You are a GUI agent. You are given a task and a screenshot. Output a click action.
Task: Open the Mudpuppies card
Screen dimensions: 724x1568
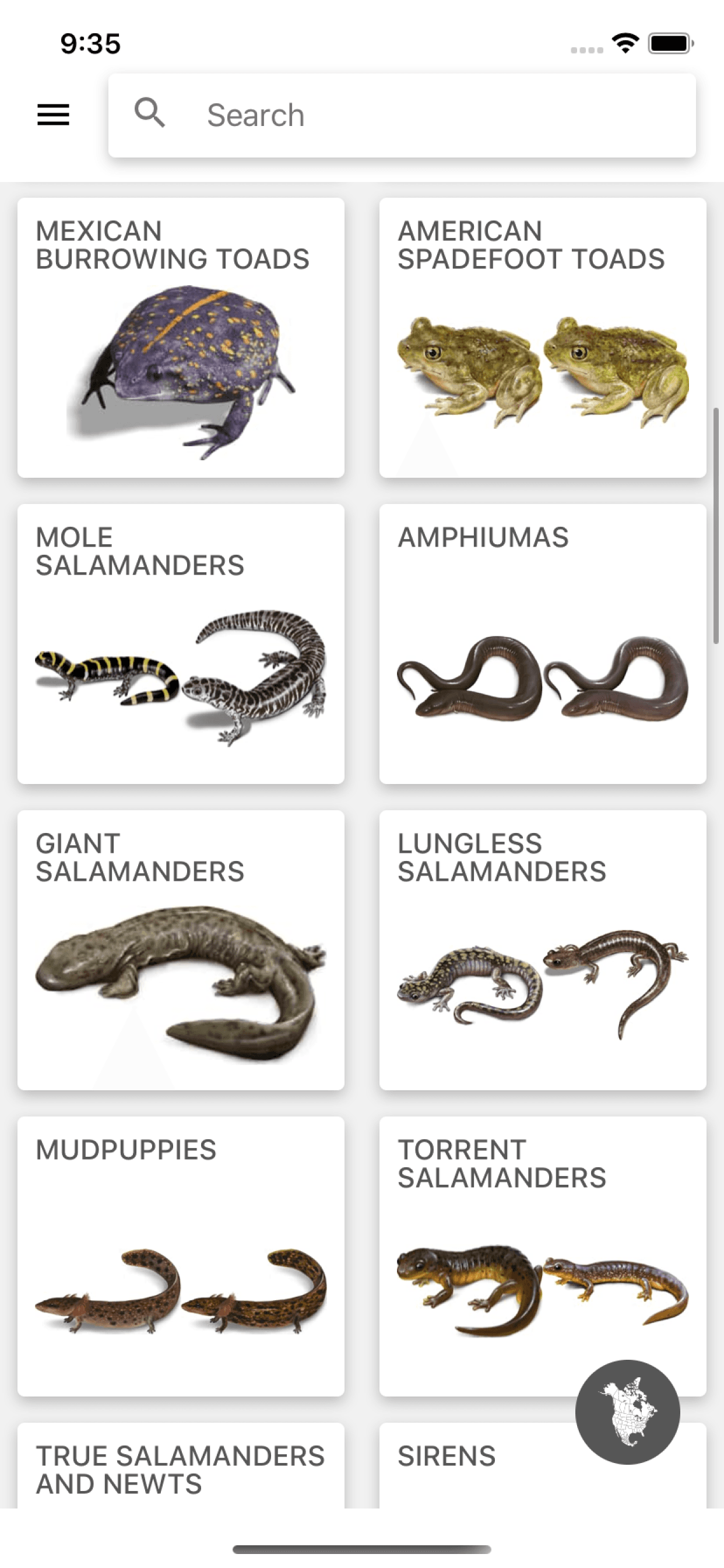(181, 1255)
